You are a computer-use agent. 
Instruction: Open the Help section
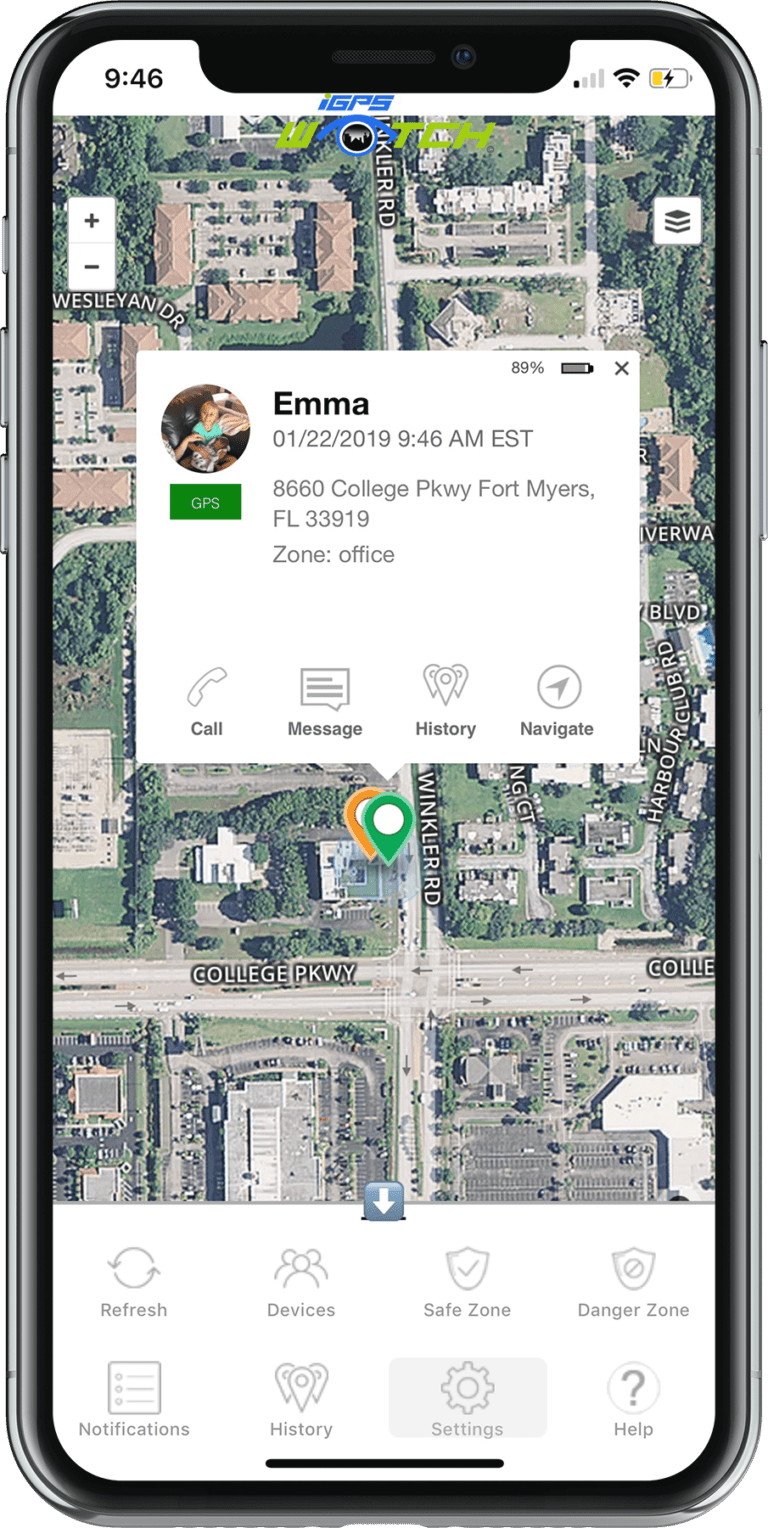tap(633, 1400)
